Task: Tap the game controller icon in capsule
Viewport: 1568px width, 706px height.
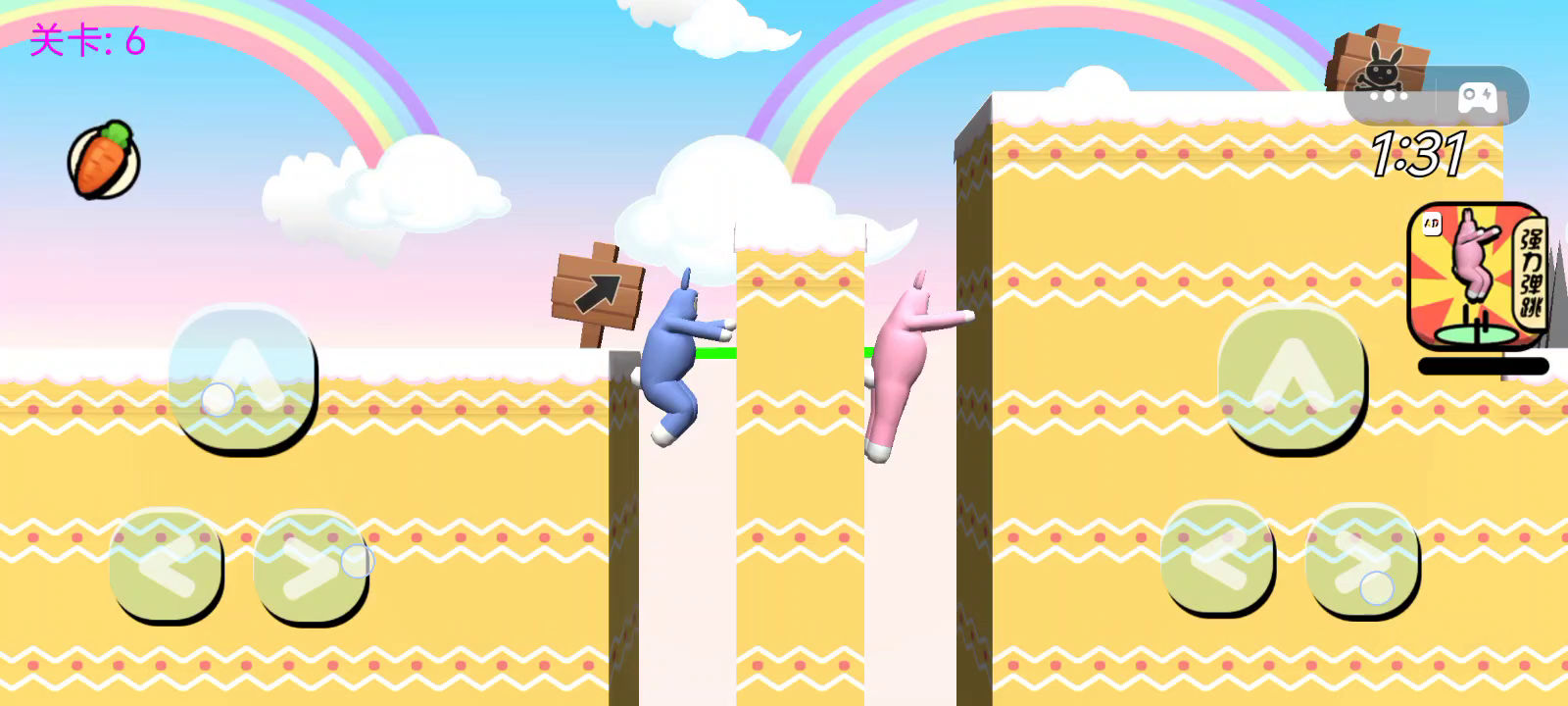Action: coord(1478,96)
